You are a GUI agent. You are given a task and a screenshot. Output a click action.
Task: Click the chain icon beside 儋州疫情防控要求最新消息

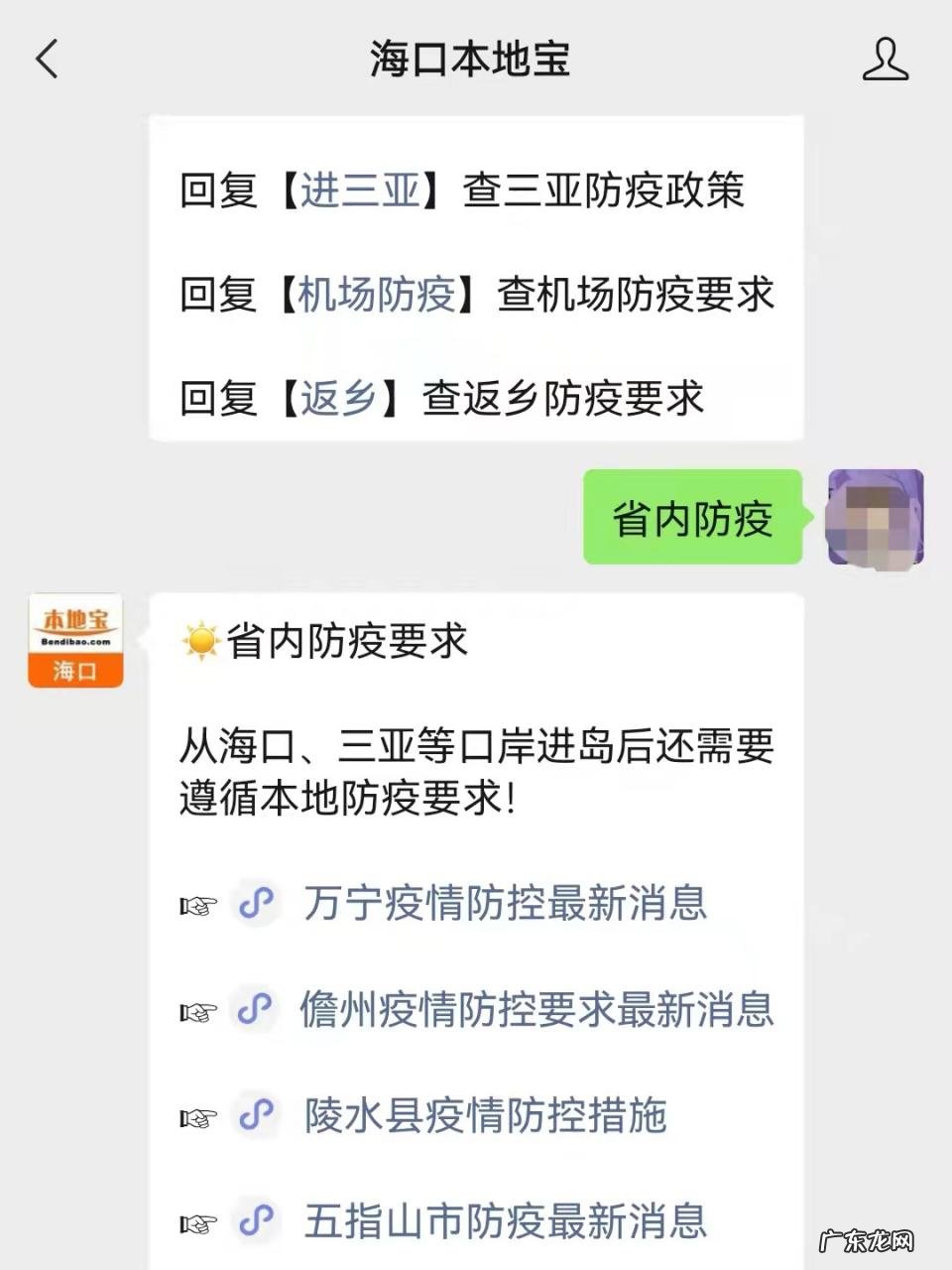[x=256, y=1010]
